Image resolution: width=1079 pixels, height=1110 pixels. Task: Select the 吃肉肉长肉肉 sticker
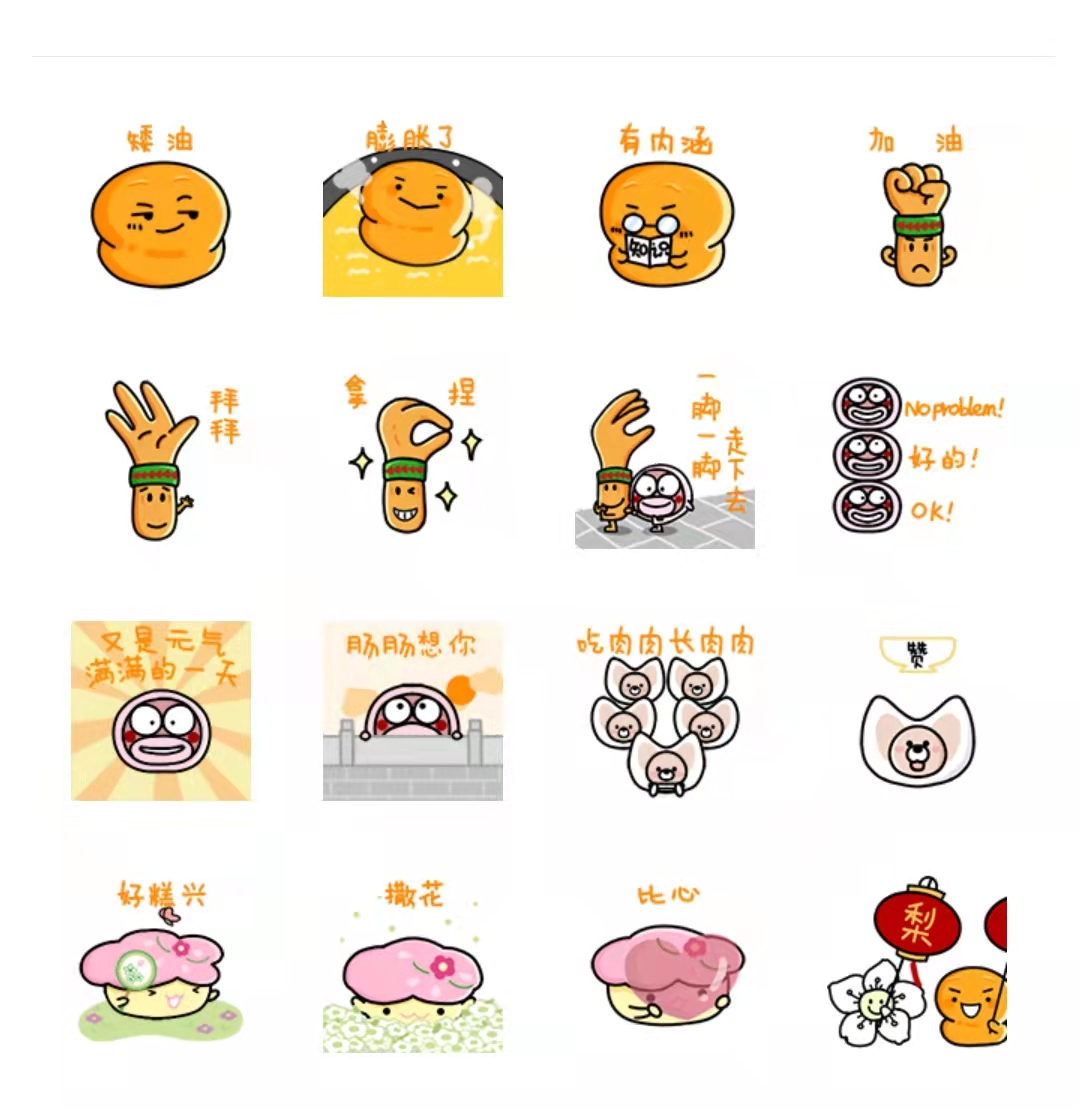coord(665,710)
